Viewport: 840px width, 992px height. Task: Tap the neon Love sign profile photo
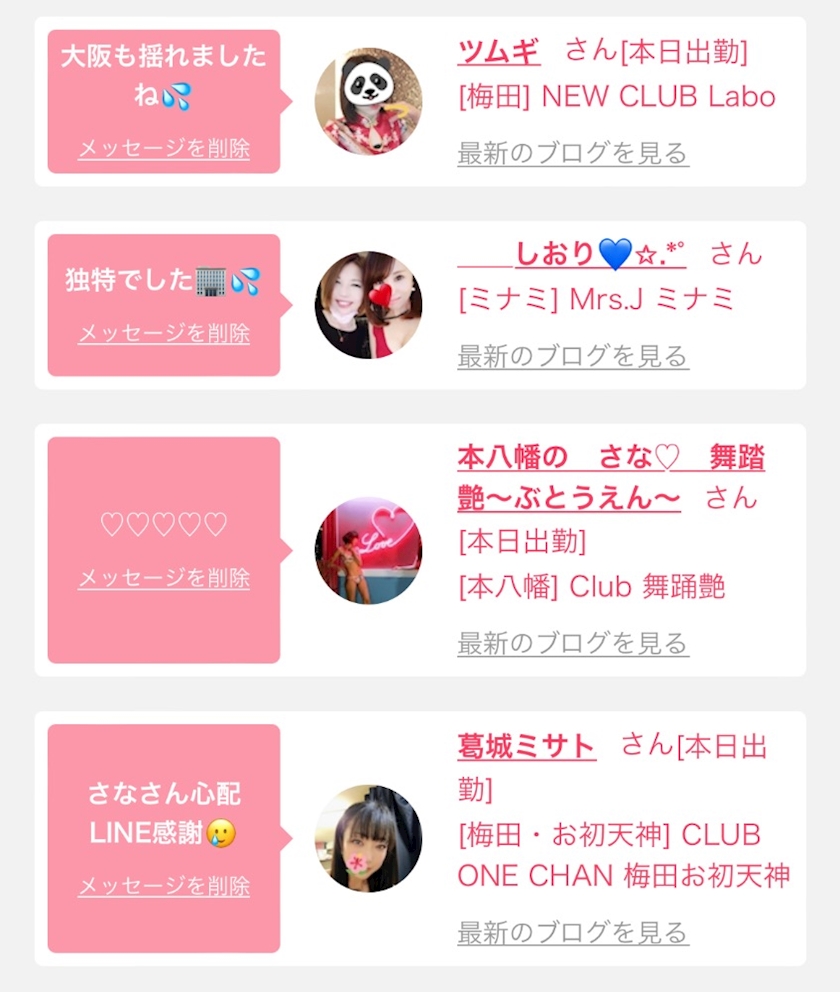click(368, 551)
